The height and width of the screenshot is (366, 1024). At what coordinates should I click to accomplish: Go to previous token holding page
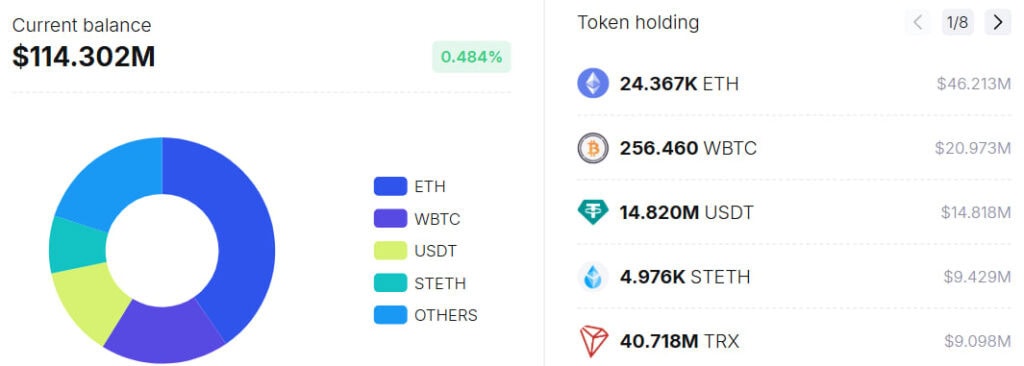point(918,23)
